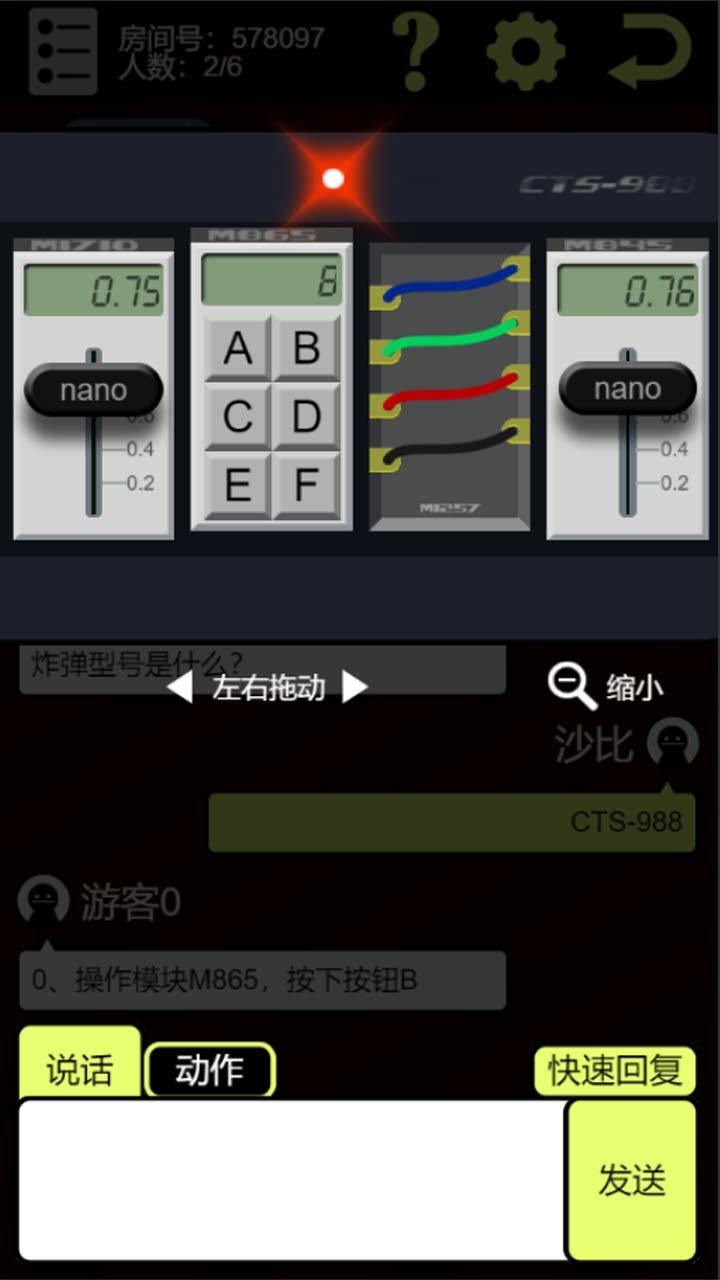Open the help question mark

(x=415, y=51)
